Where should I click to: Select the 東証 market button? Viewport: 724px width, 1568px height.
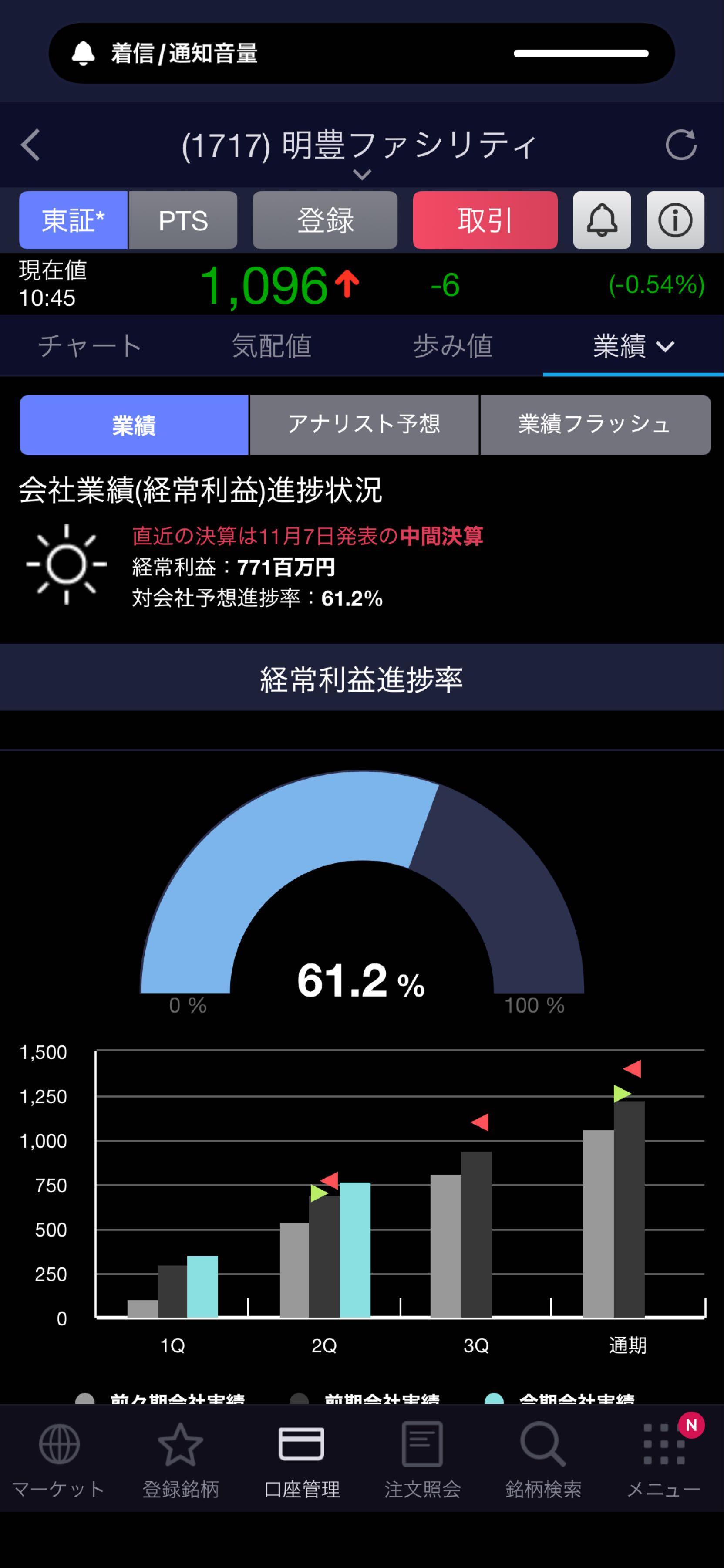(73, 220)
